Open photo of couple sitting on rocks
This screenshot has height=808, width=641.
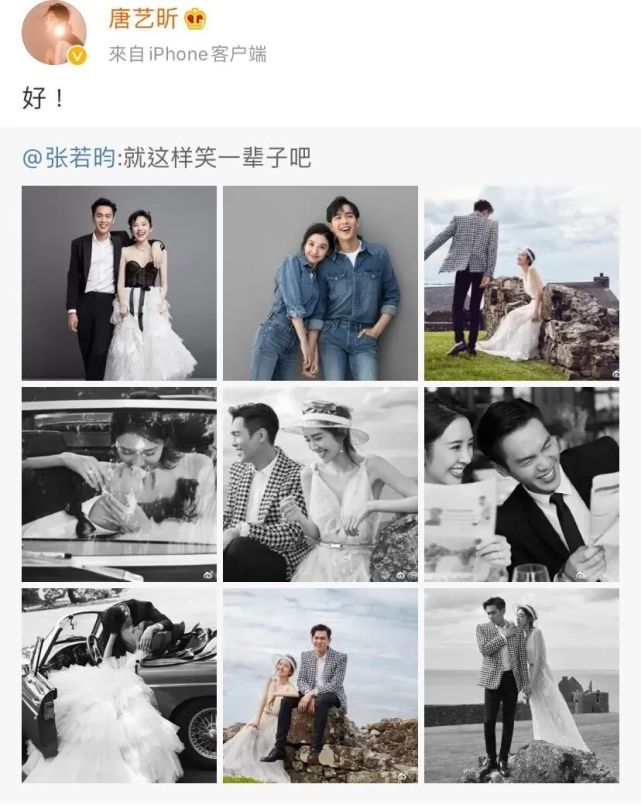pyautogui.click(x=320, y=685)
